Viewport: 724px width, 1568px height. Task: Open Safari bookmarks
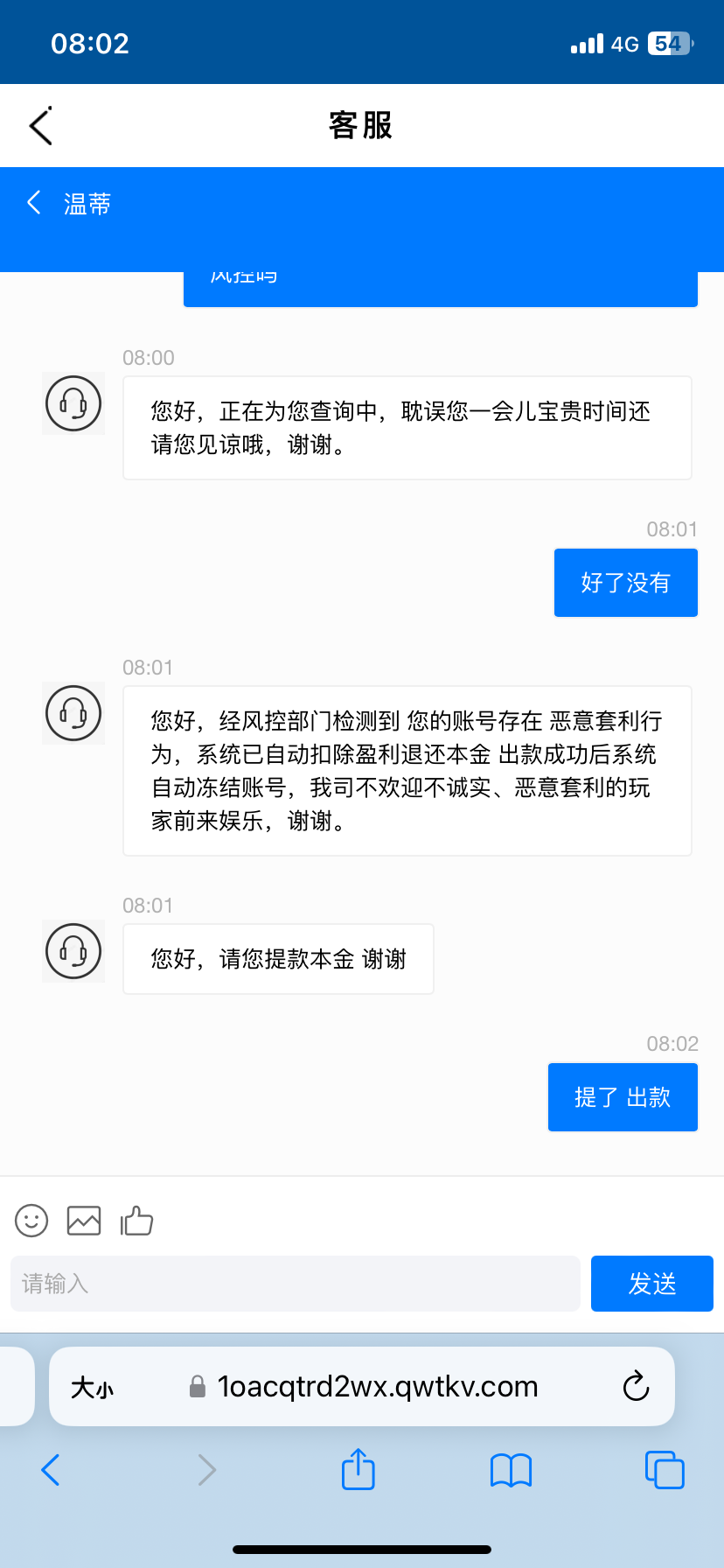[x=511, y=1470]
